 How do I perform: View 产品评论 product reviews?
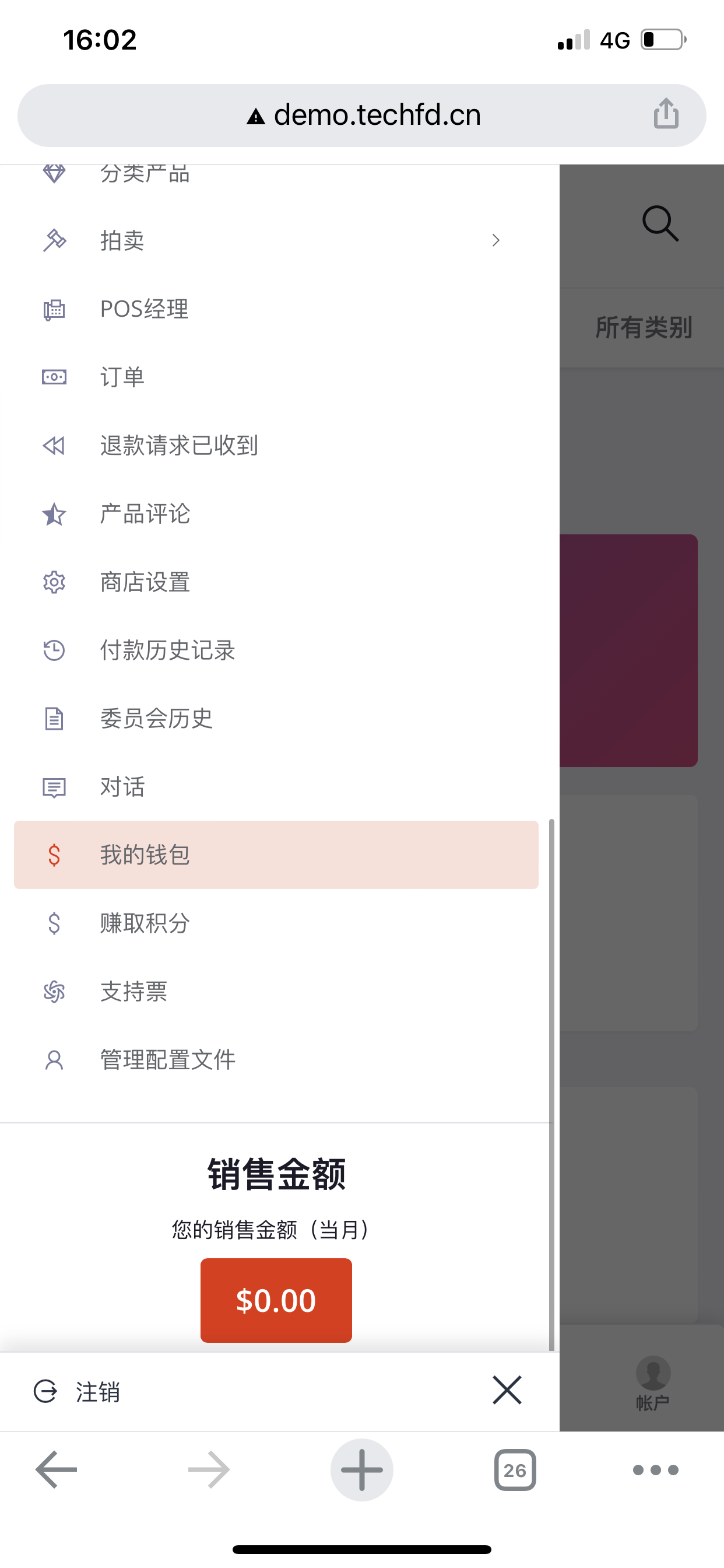[x=145, y=514]
